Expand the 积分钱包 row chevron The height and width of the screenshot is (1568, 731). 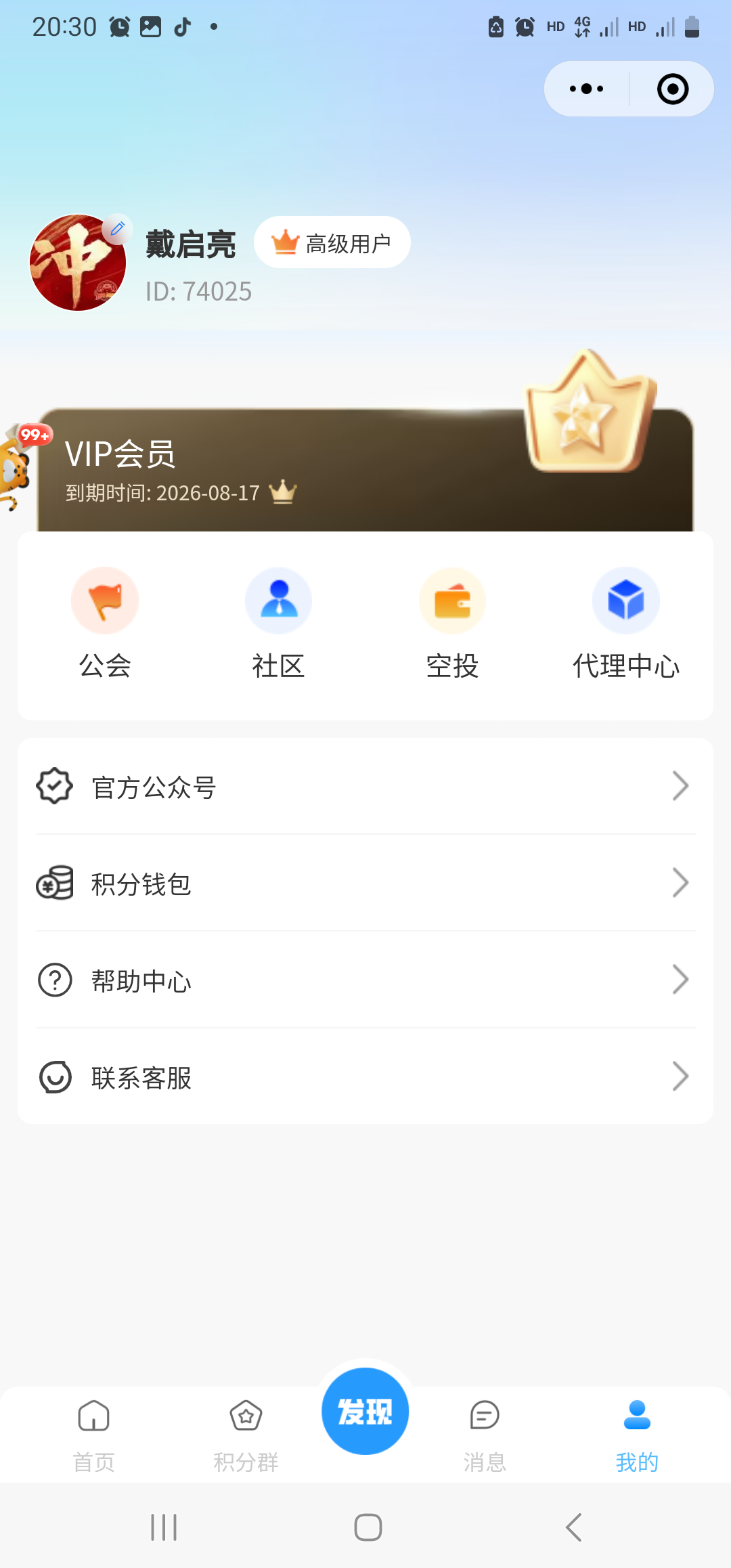[682, 883]
